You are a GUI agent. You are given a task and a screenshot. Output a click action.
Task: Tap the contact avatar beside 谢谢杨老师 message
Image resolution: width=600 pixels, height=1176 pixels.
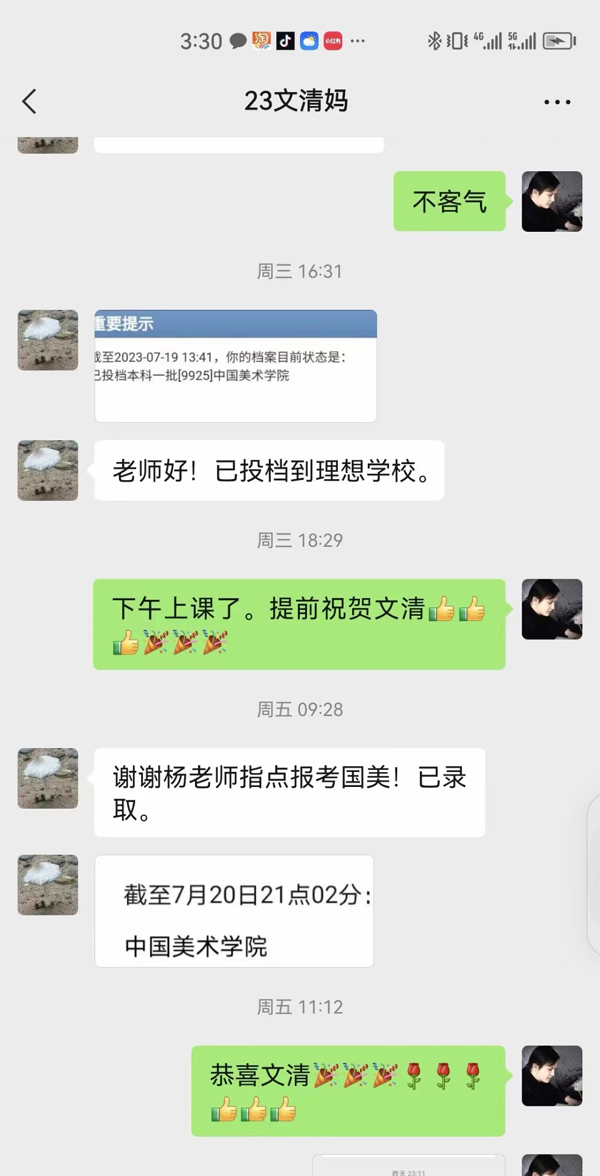click(x=48, y=778)
